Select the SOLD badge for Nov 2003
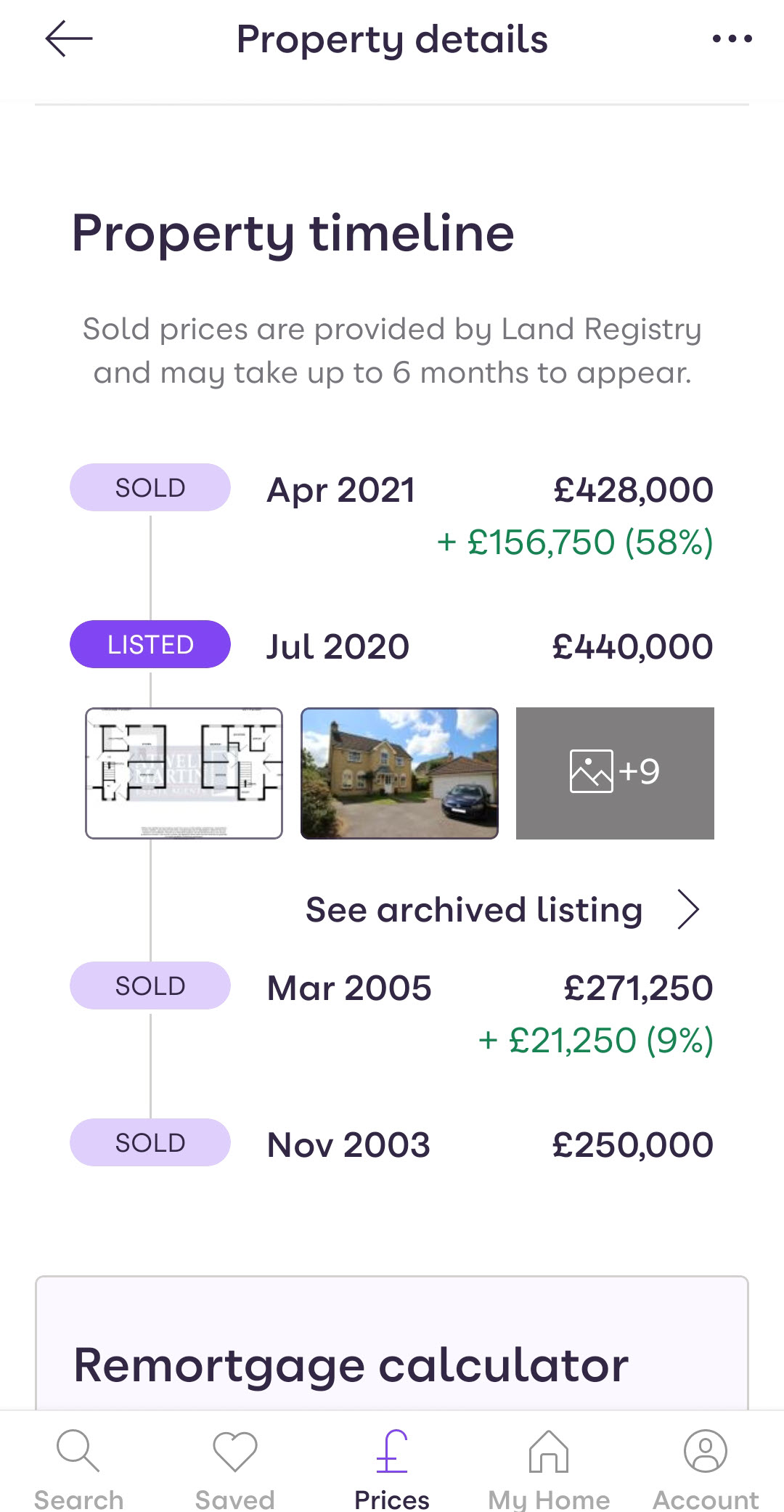784x1512 pixels. 149,1142
